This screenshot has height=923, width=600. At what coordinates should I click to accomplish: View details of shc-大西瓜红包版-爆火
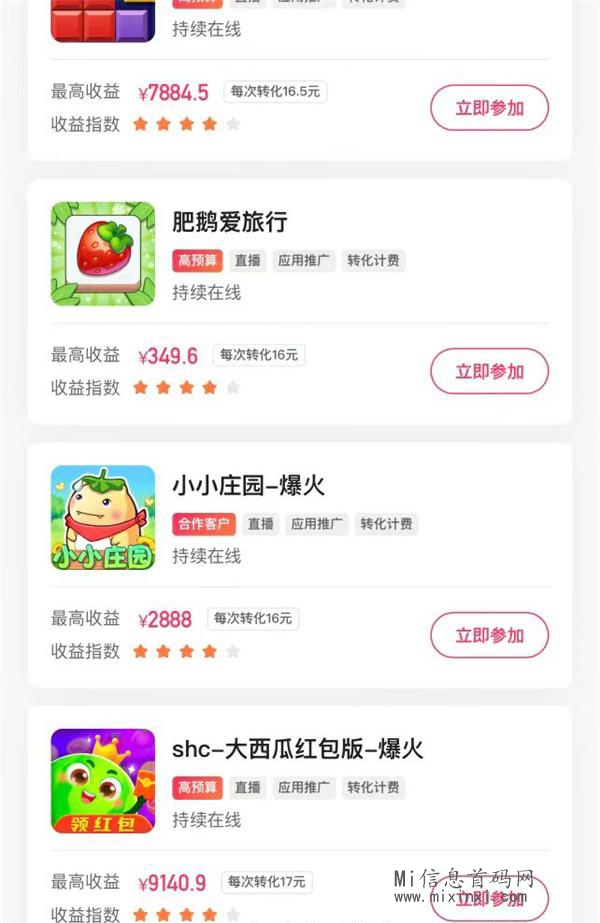click(297, 749)
